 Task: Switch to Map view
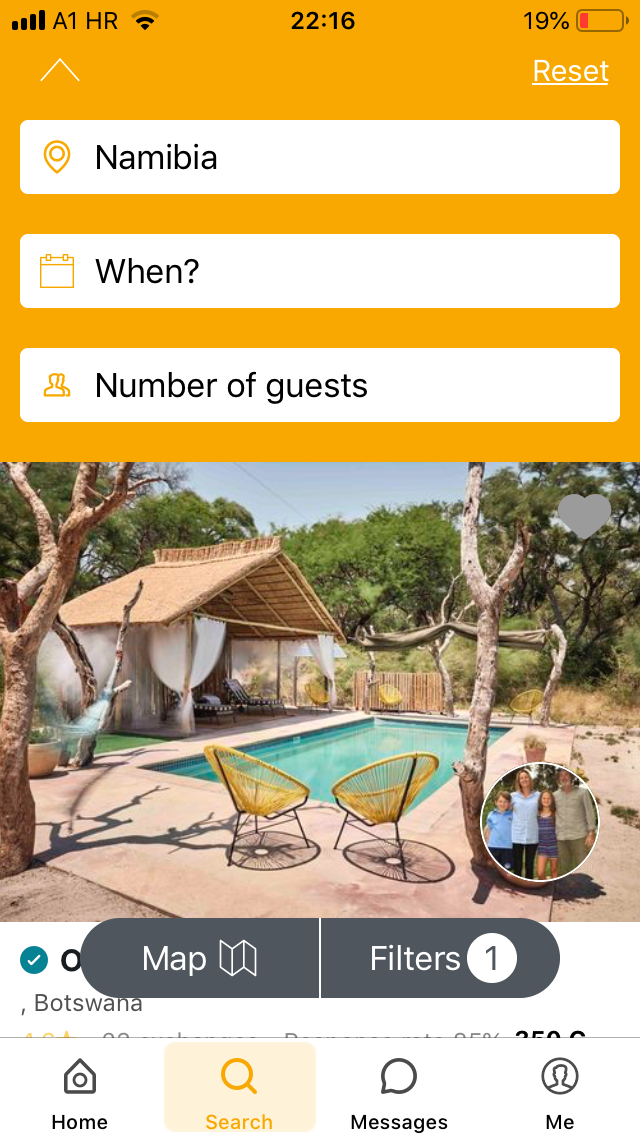tap(200, 958)
